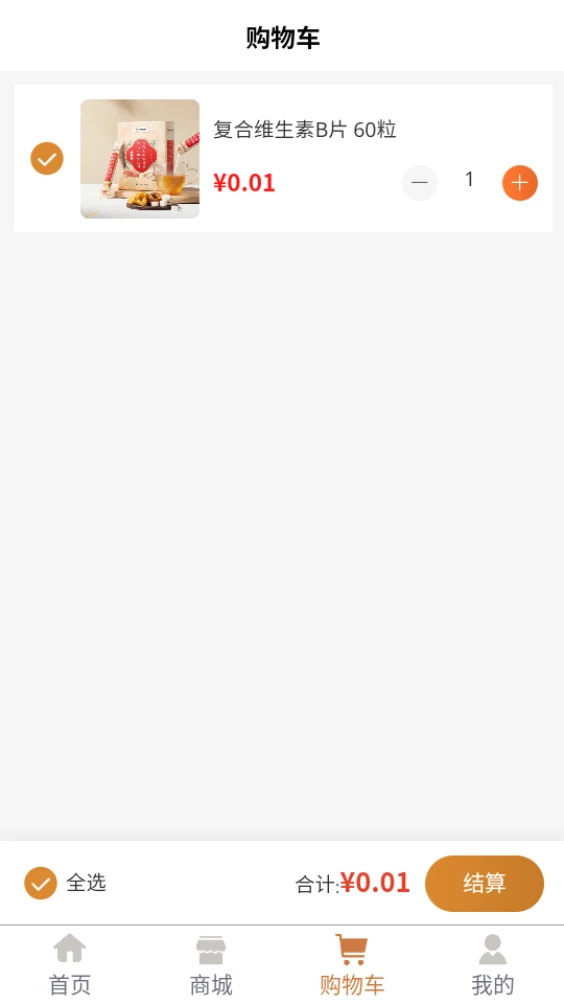Toggle the 全选 select-all checkbox
The image size is (564, 1000).
coord(41,883)
